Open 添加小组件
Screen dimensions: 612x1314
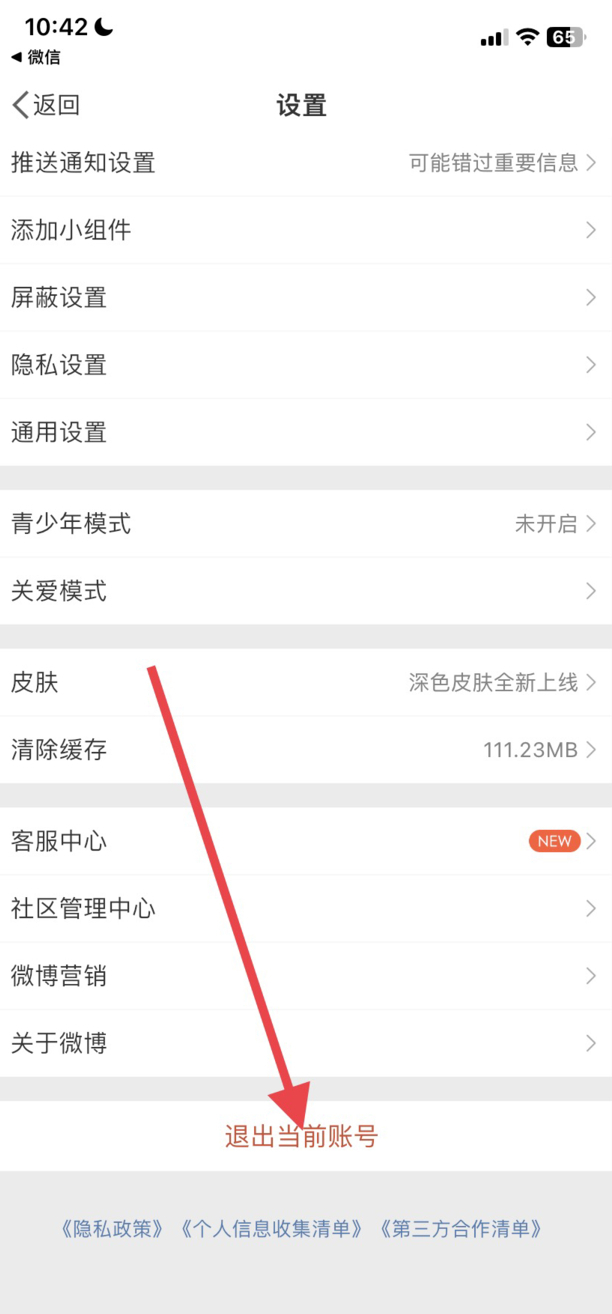306,230
